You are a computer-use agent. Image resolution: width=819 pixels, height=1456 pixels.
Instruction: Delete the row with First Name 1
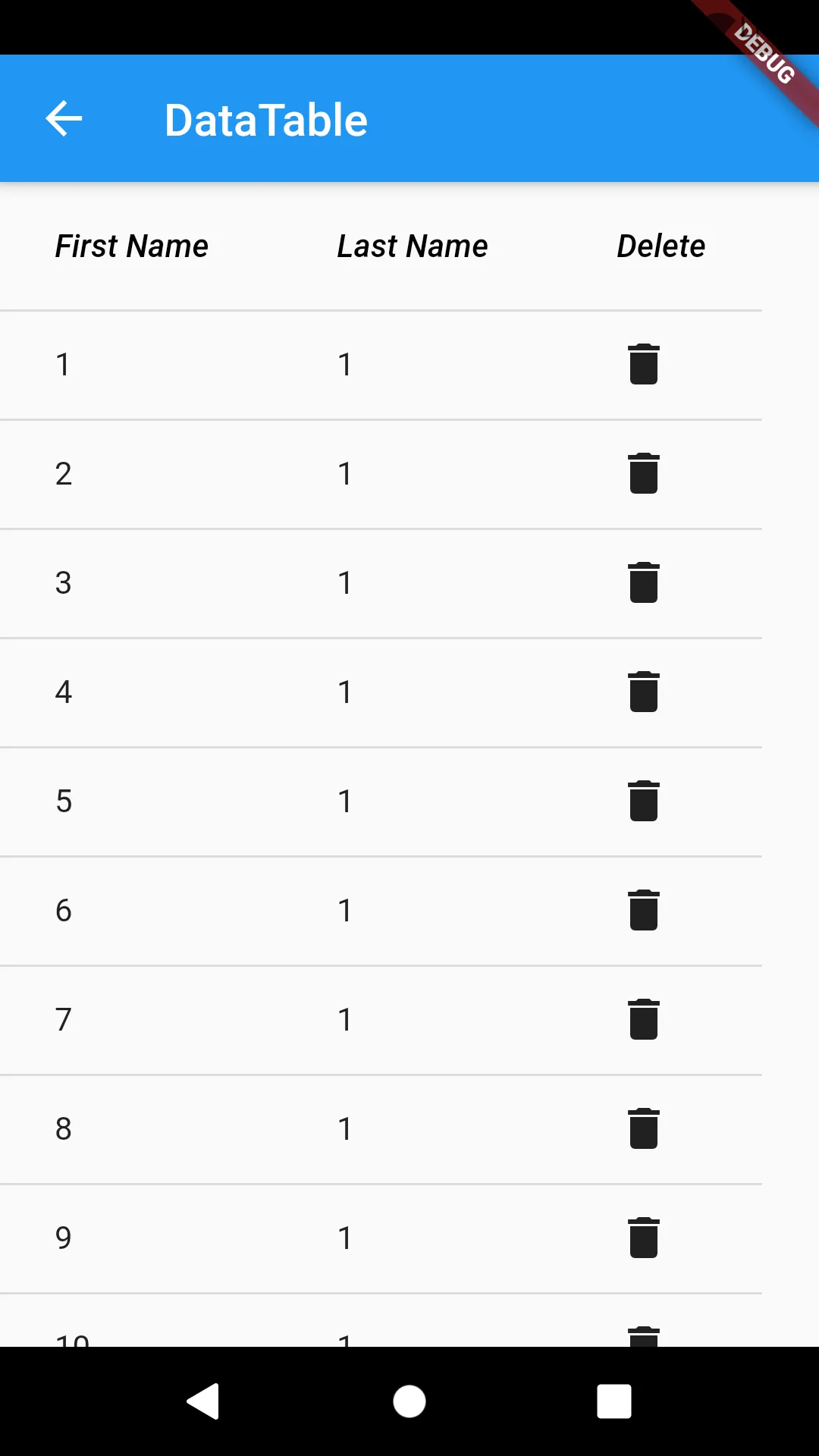tap(643, 365)
